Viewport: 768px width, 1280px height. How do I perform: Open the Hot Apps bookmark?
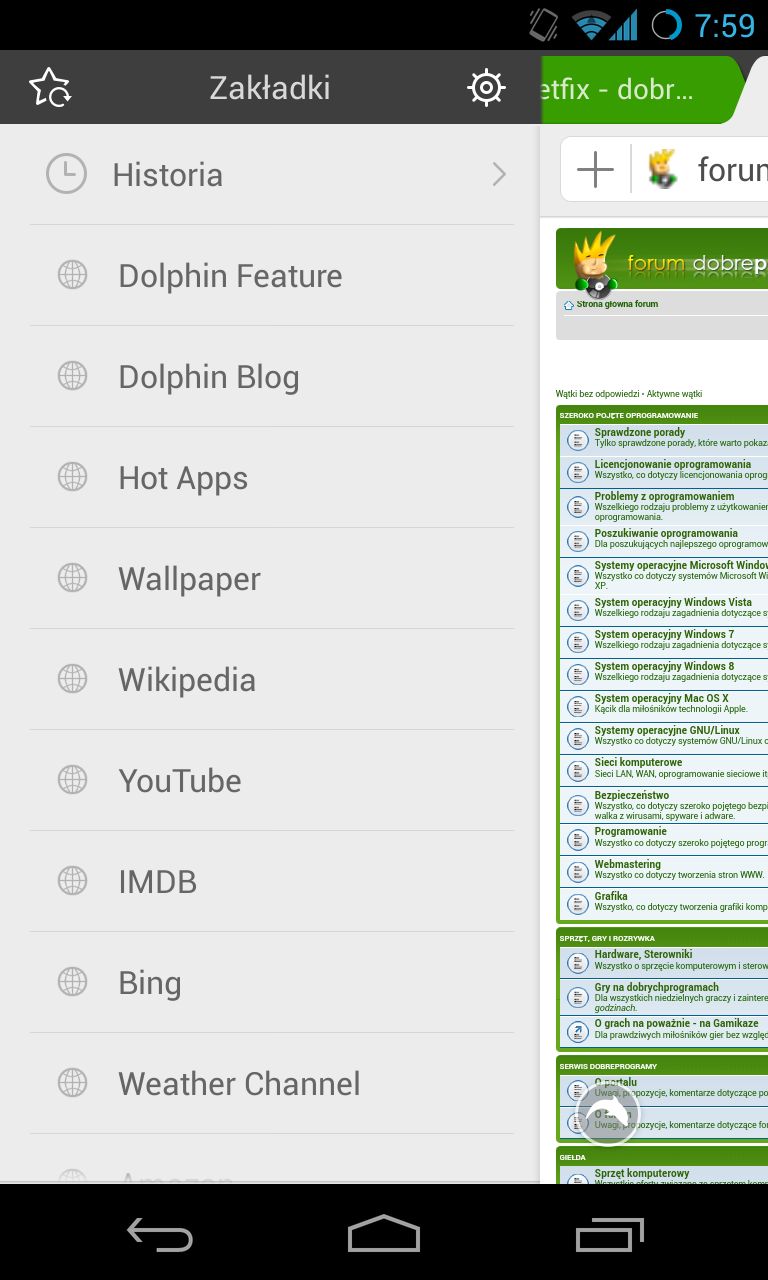pyautogui.click(x=271, y=477)
